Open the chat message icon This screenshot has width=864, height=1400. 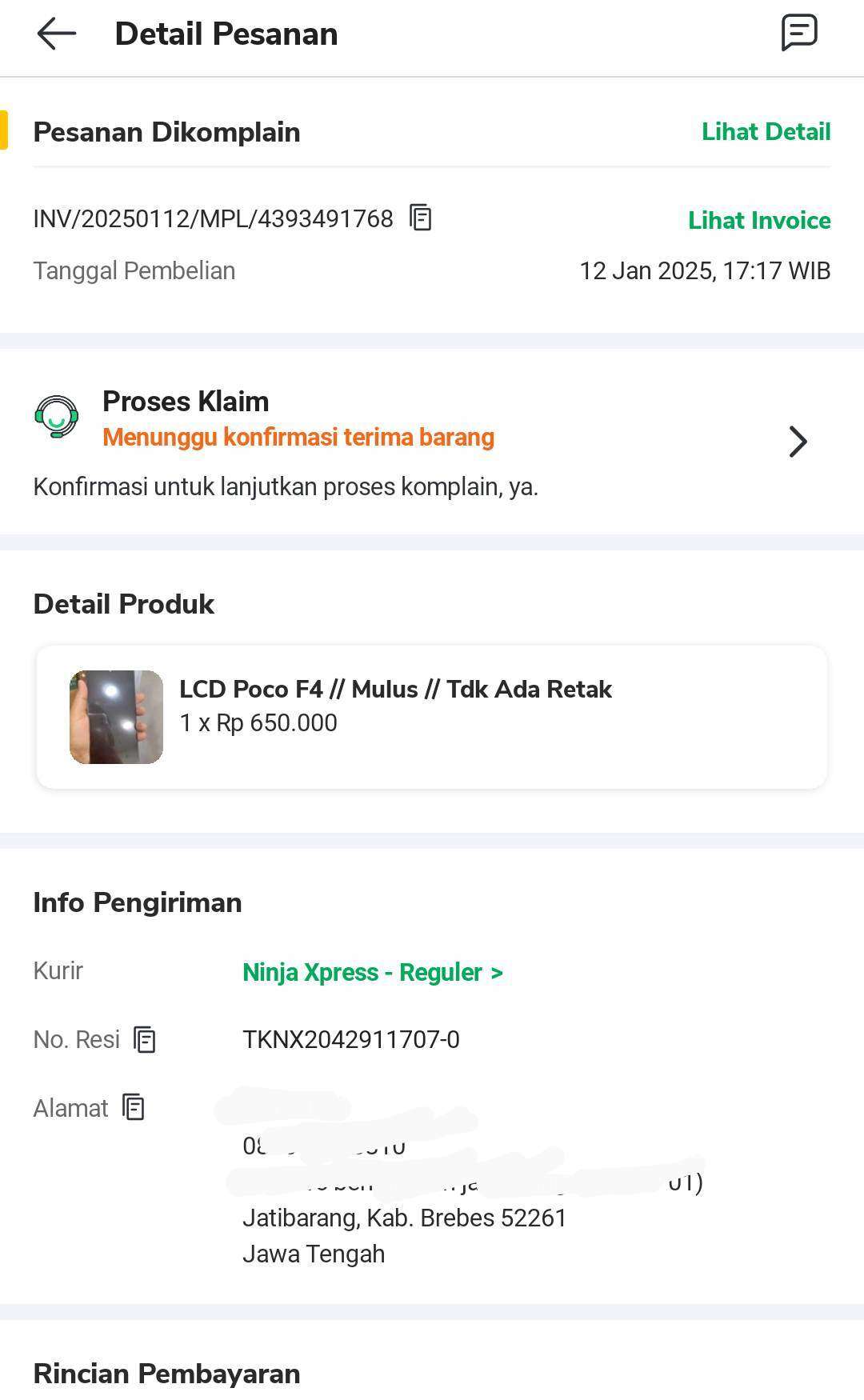pos(798,33)
